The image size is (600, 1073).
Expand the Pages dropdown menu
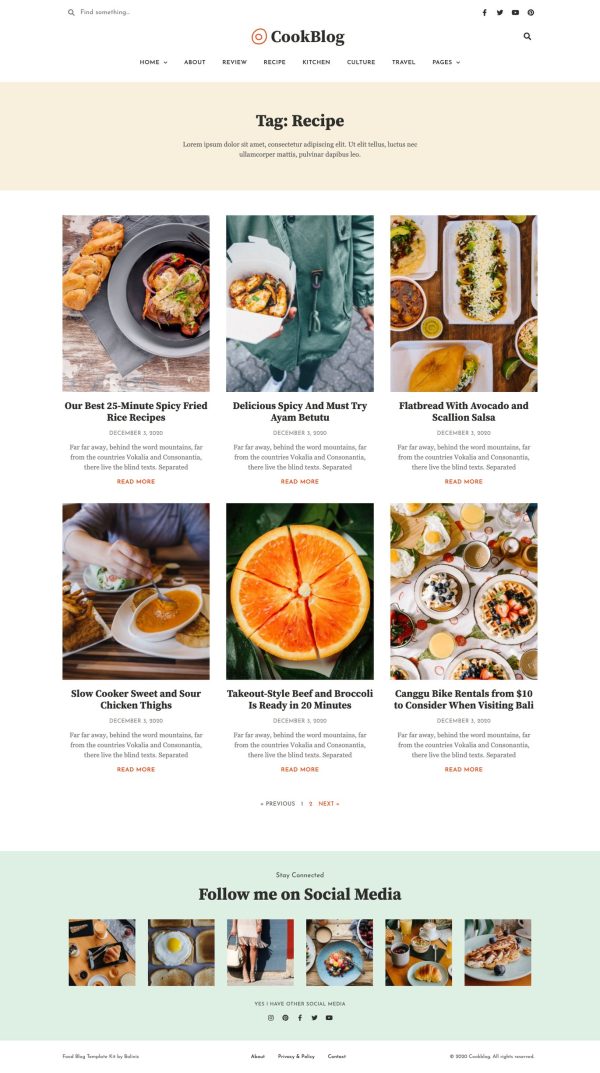click(446, 62)
